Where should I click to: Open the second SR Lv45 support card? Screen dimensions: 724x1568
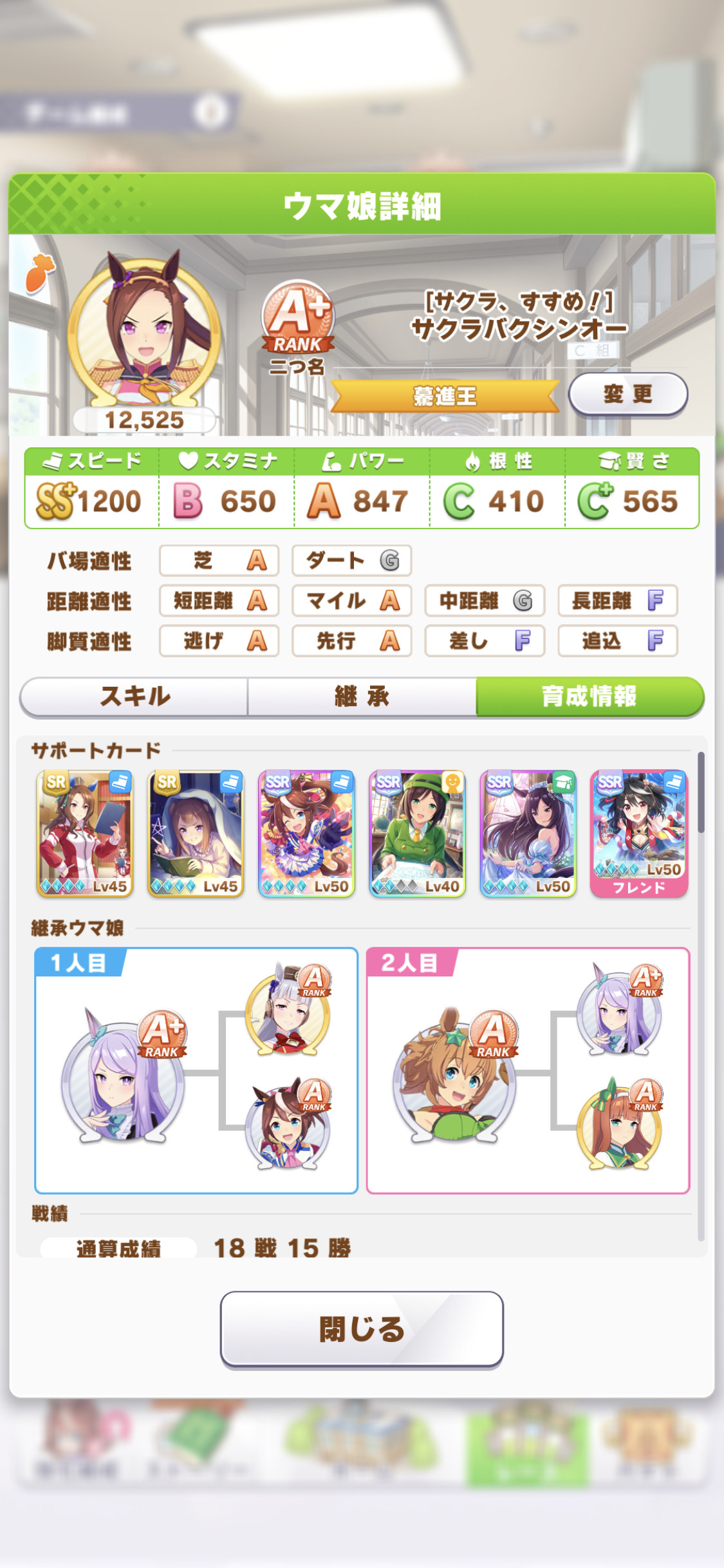pyautogui.click(x=196, y=834)
